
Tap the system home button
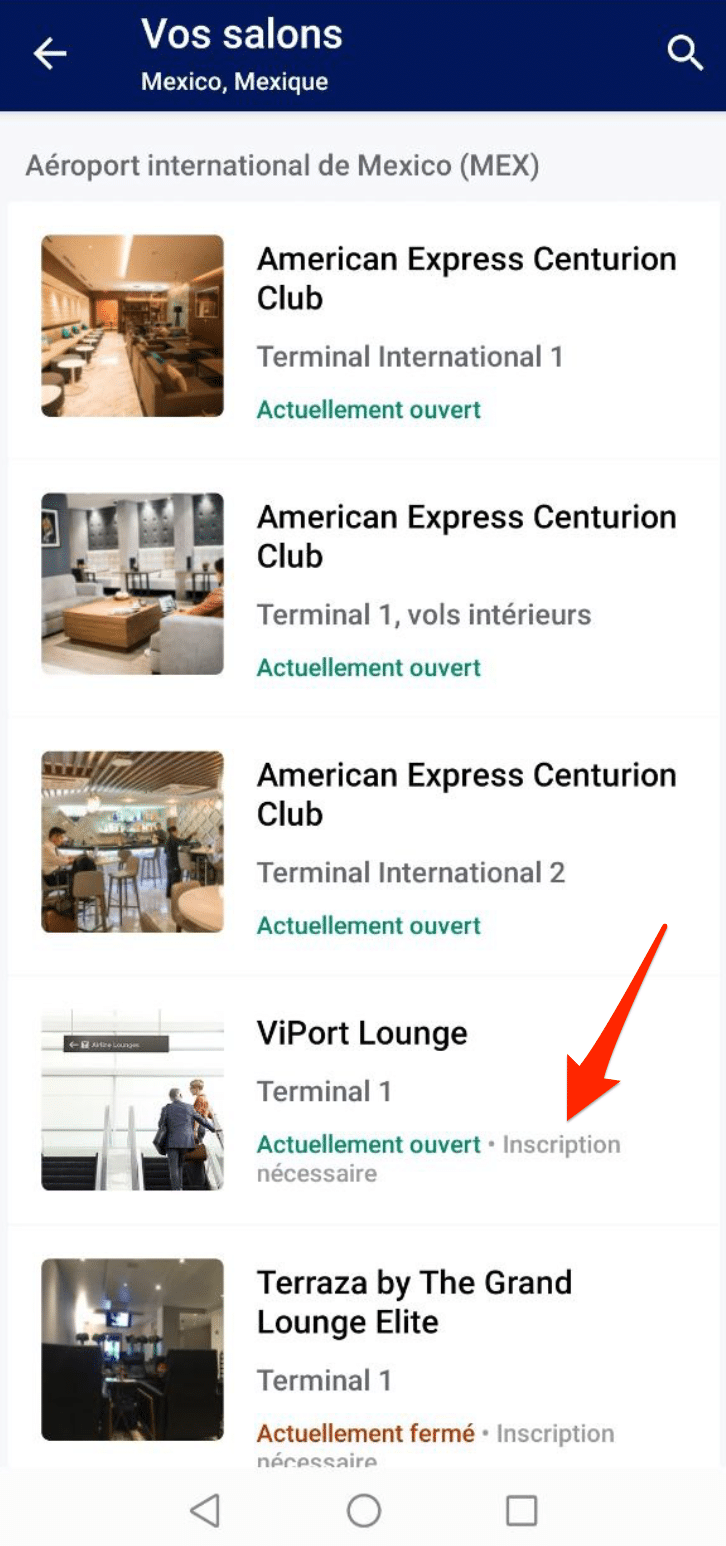point(364,1510)
